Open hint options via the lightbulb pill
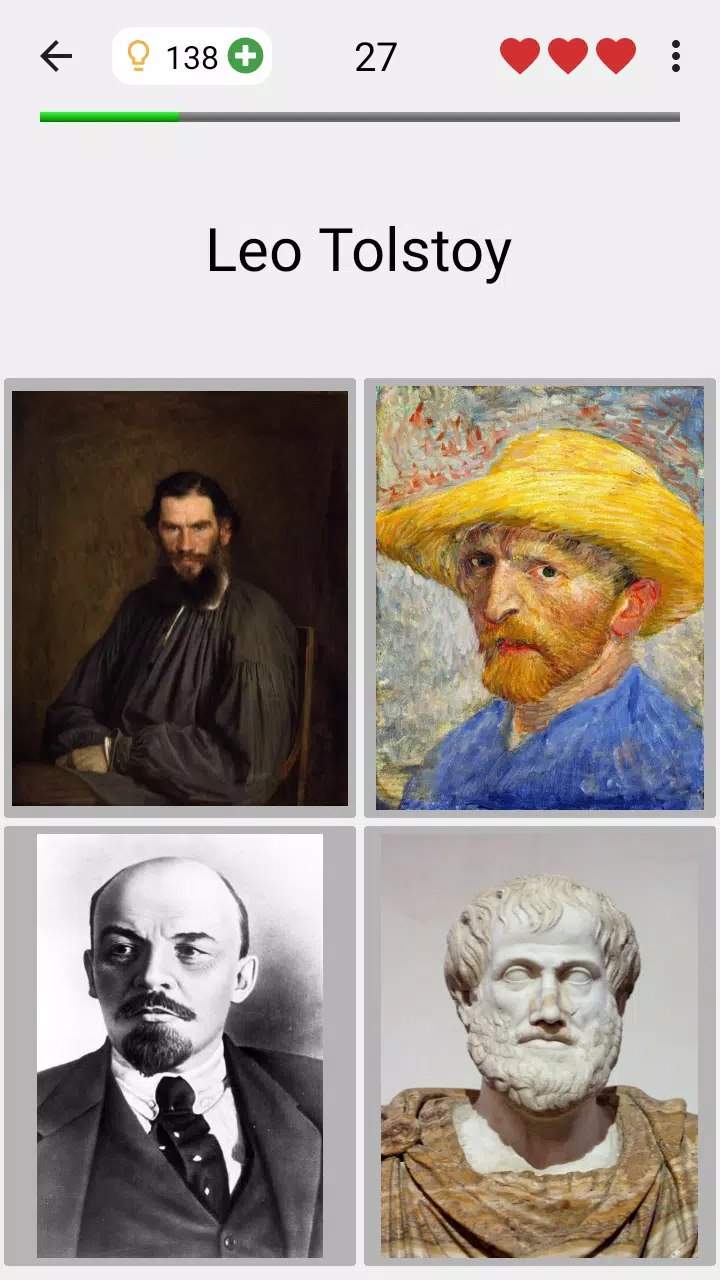 coord(139,56)
